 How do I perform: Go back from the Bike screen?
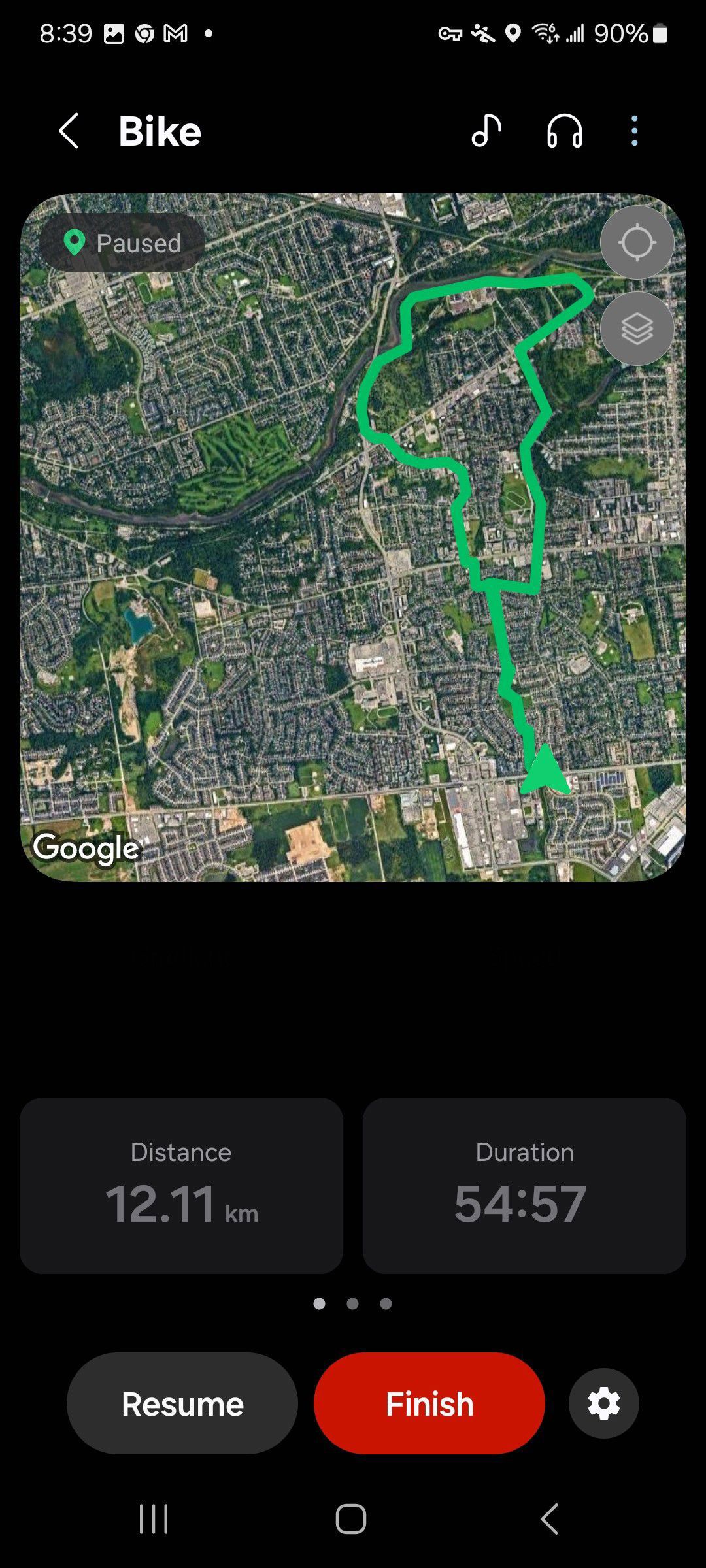[69, 131]
